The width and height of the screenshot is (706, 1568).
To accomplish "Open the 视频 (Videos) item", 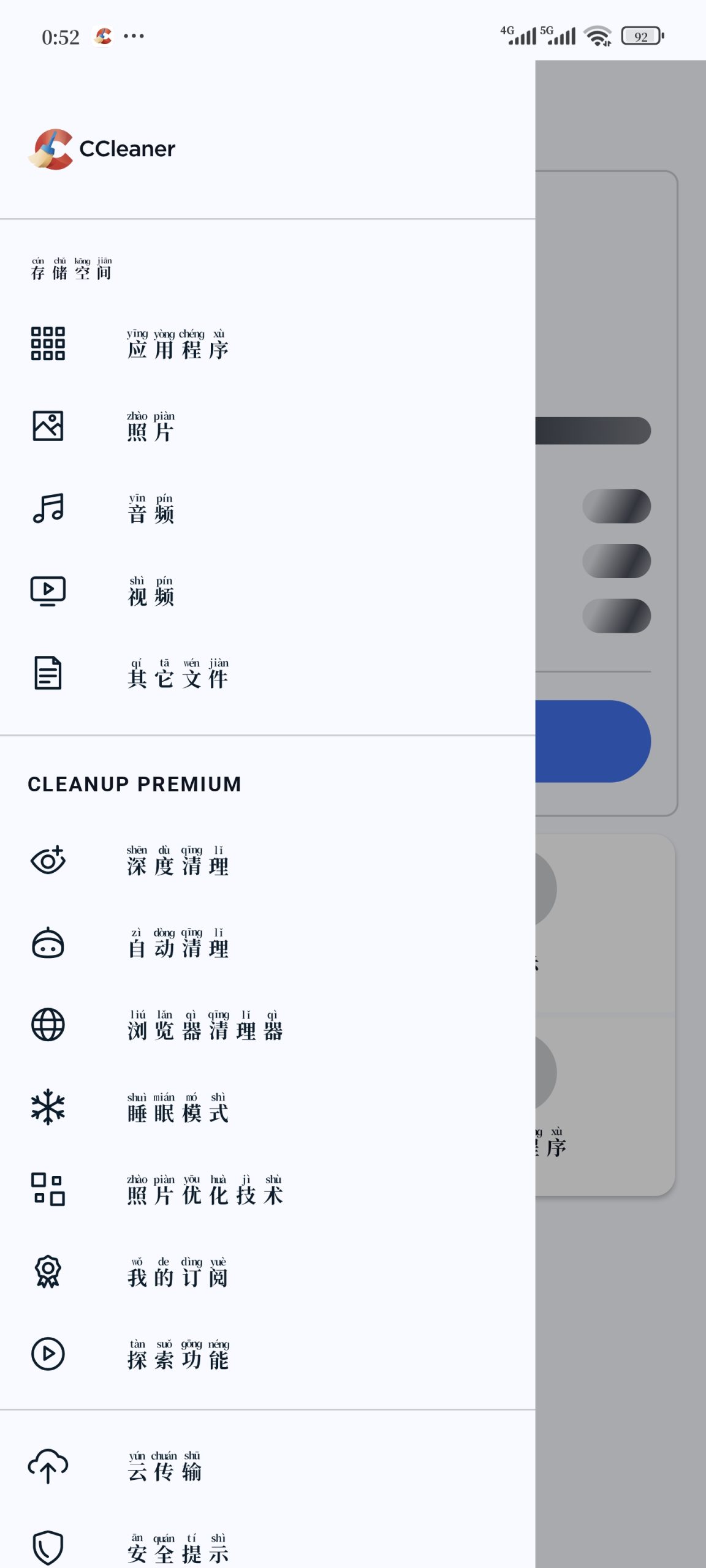I will point(151,592).
